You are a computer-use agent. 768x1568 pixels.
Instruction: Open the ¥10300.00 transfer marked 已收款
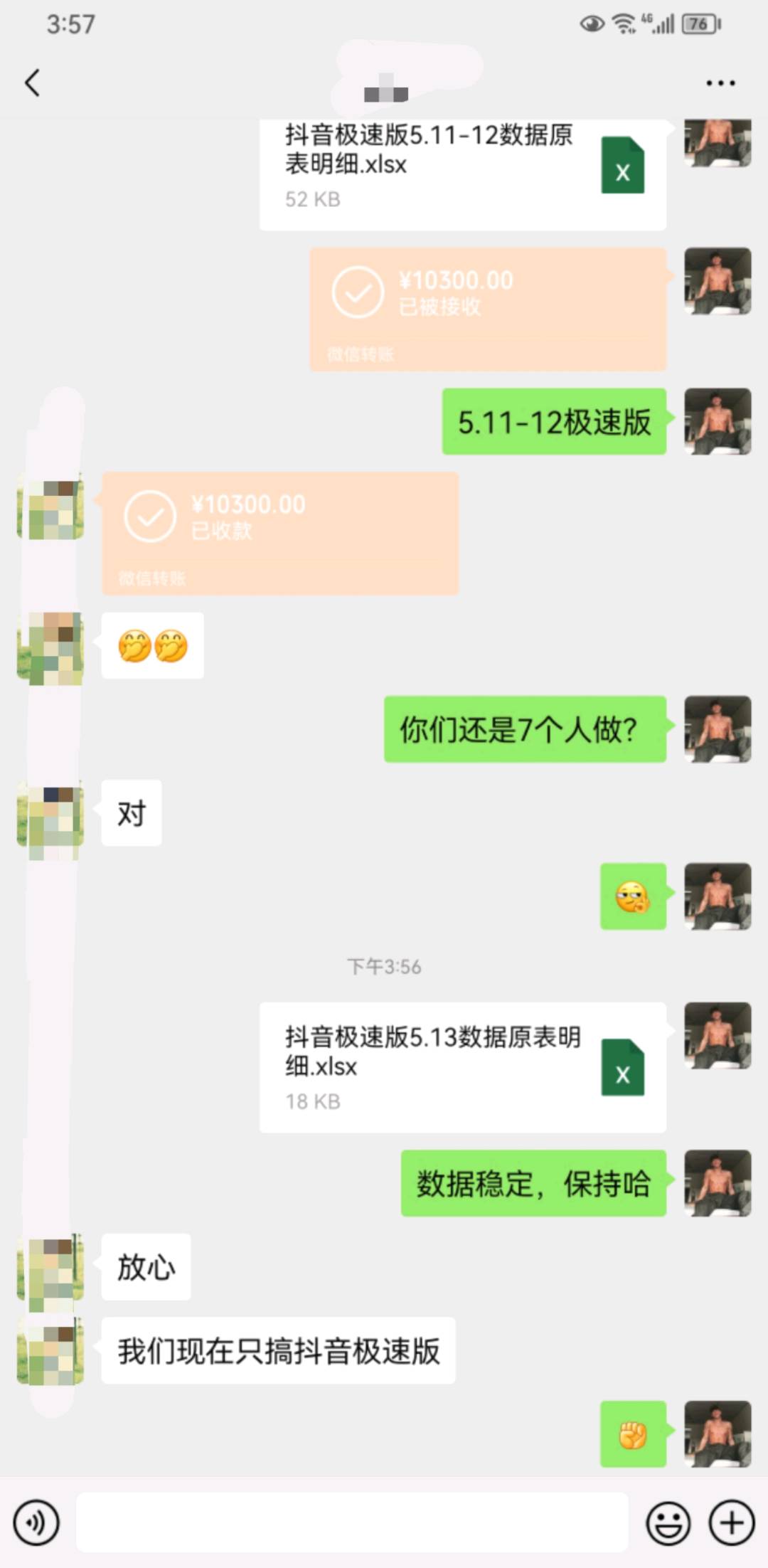point(279,533)
